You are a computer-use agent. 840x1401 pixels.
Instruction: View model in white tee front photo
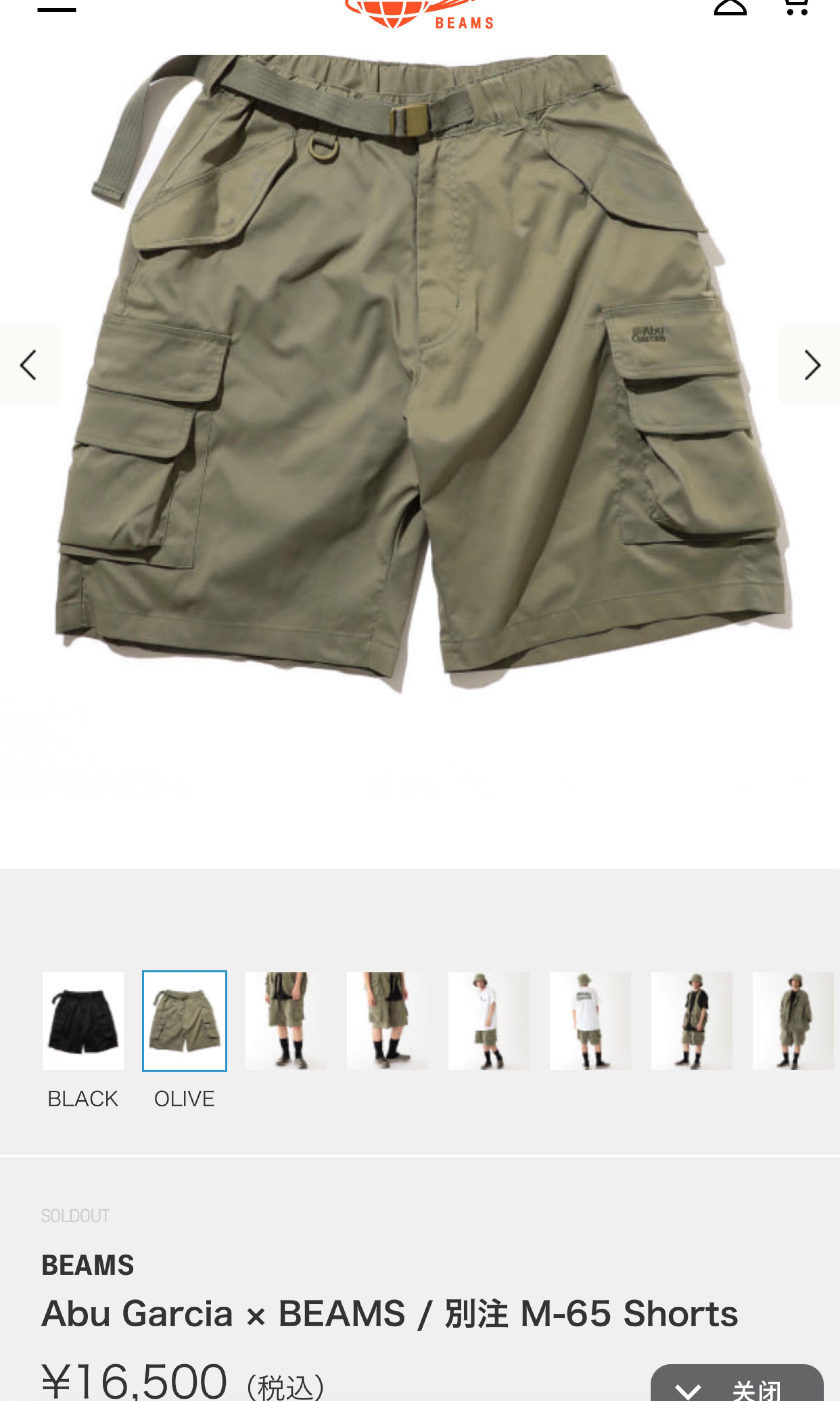489,1020
